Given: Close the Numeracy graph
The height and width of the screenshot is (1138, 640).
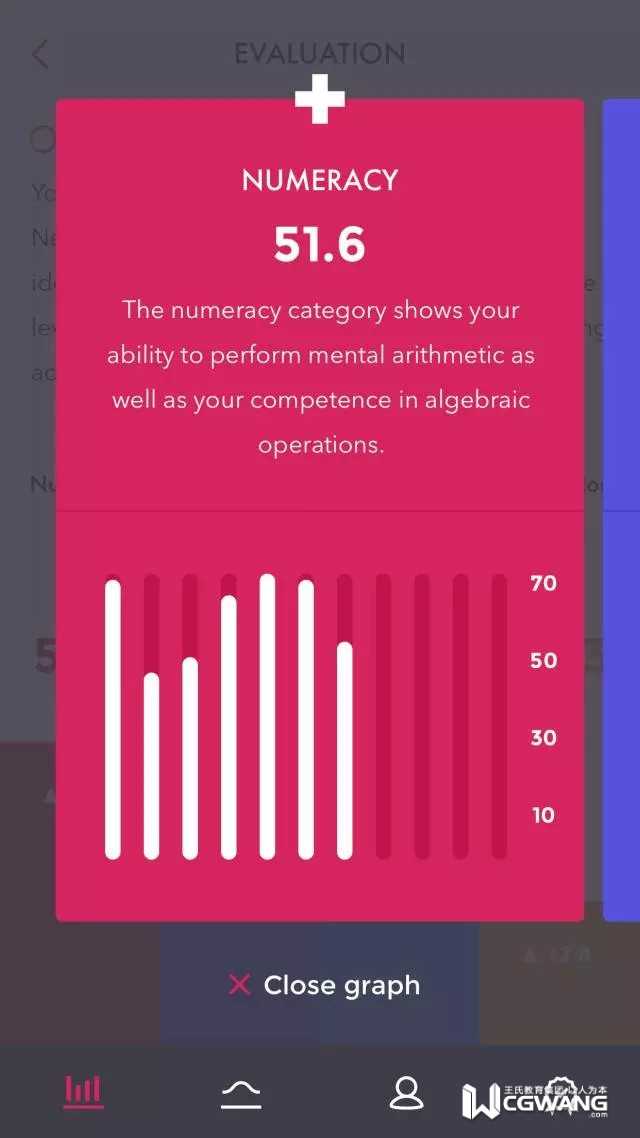Looking at the screenshot, I should coord(323,985).
